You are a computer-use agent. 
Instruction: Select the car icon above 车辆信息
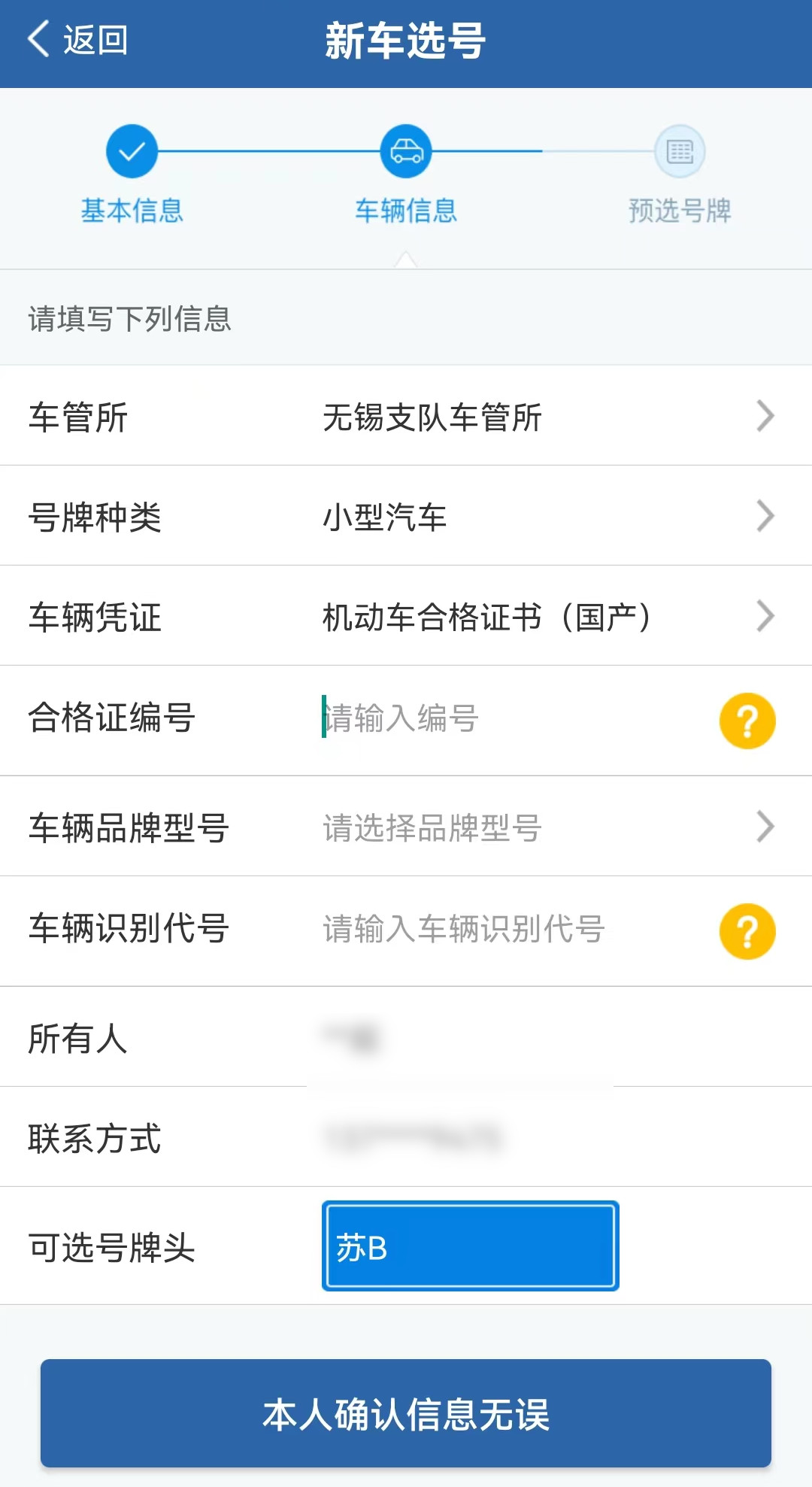coord(406,150)
